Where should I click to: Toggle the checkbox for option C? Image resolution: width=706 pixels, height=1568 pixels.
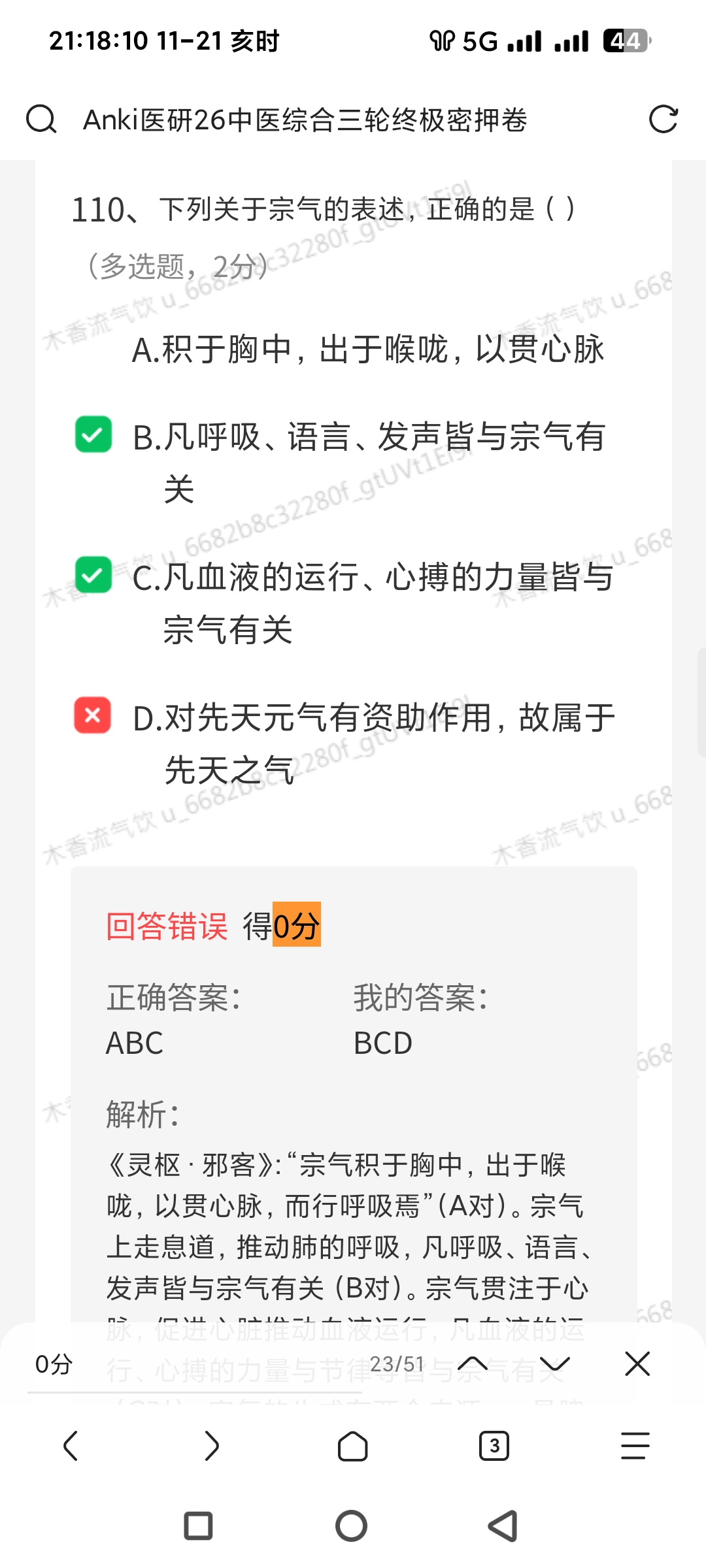(x=93, y=575)
